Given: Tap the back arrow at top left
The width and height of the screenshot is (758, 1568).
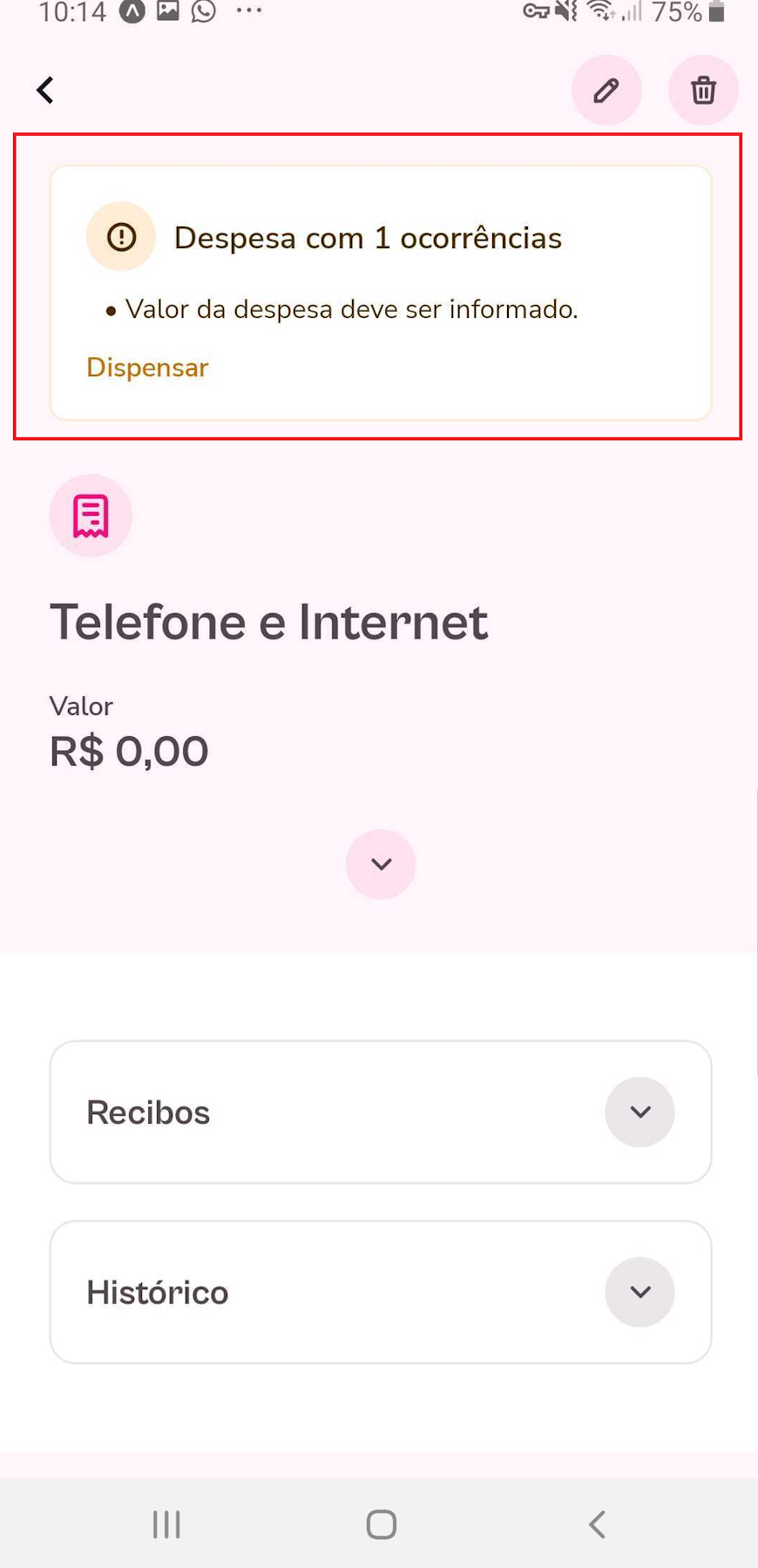Looking at the screenshot, I should (44, 90).
